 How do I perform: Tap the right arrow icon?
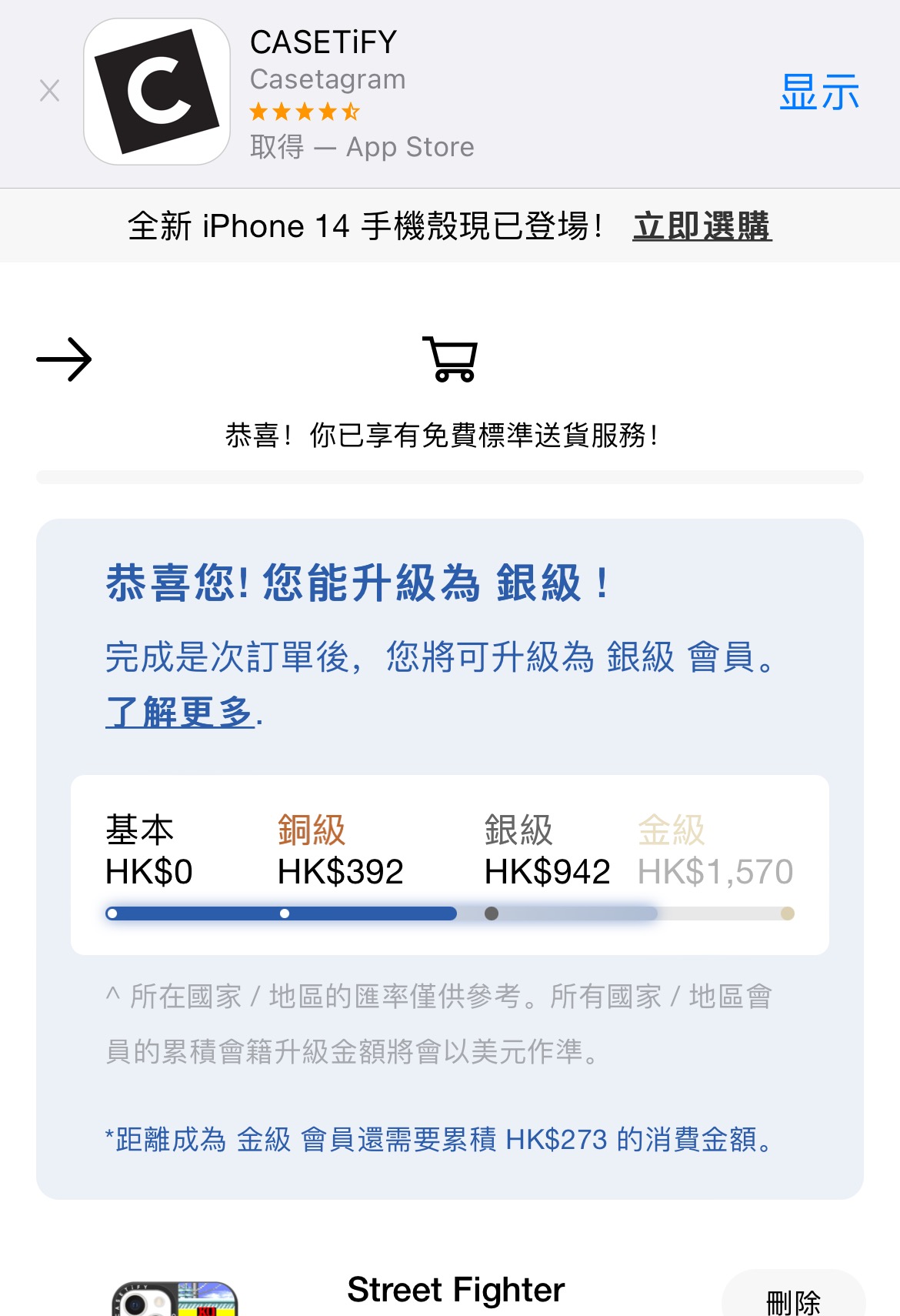[65, 359]
